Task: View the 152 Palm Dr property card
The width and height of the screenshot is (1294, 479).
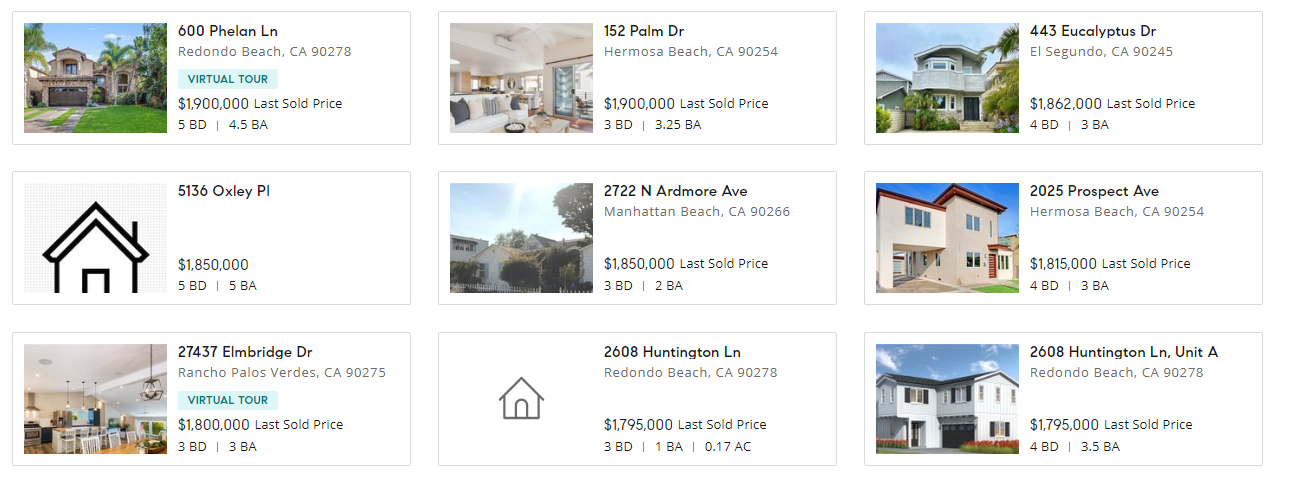Action: coord(644,31)
